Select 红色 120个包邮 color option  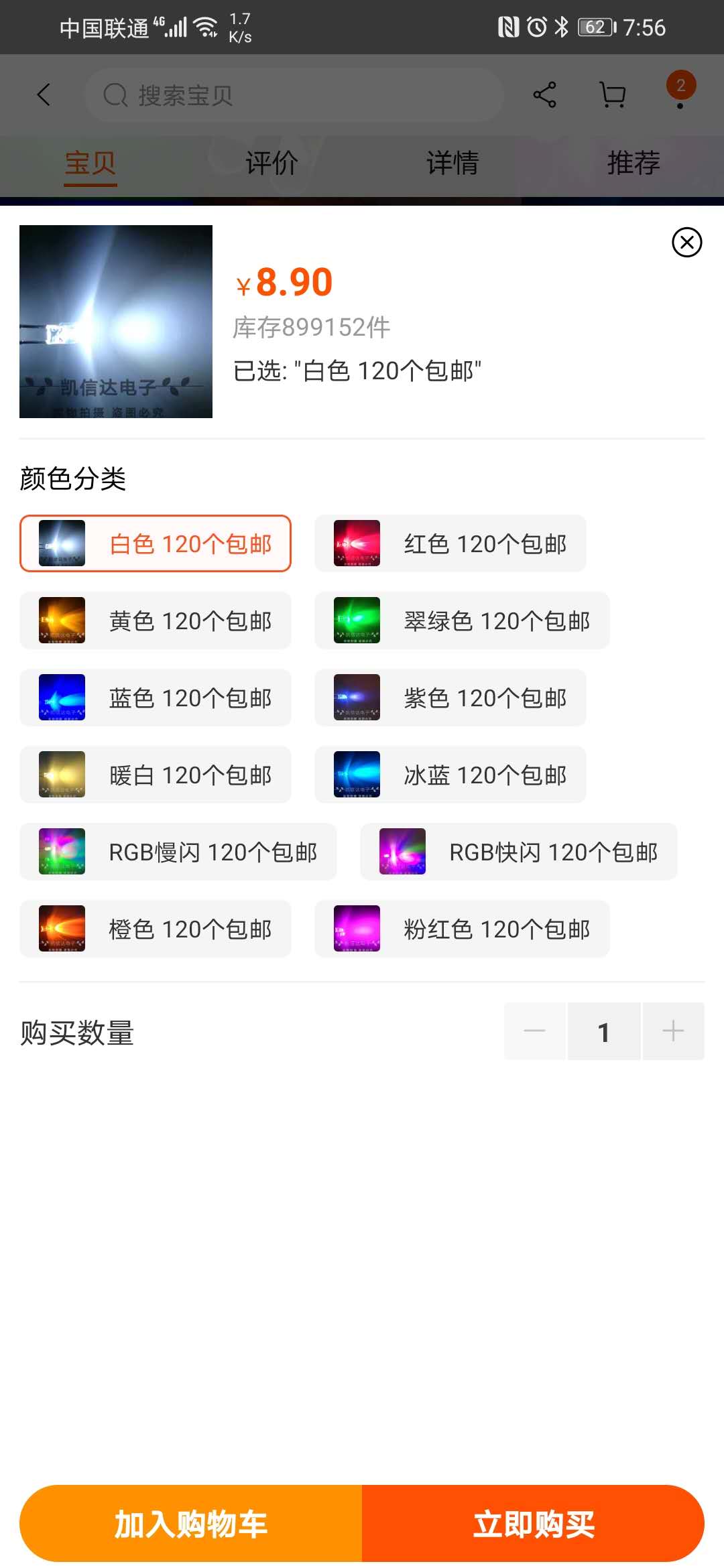(x=450, y=543)
